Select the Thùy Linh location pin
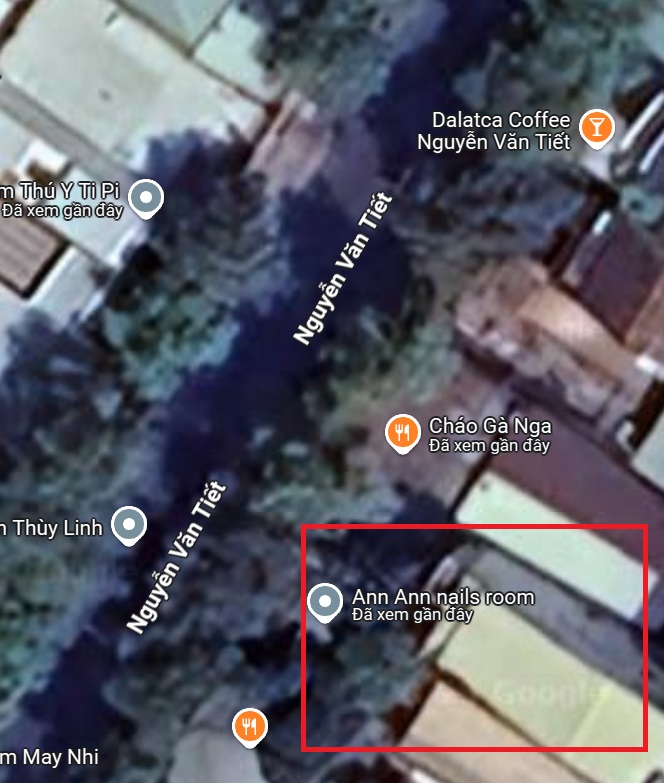Image resolution: width=664 pixels, height=783 pixels. click(129, 524)
